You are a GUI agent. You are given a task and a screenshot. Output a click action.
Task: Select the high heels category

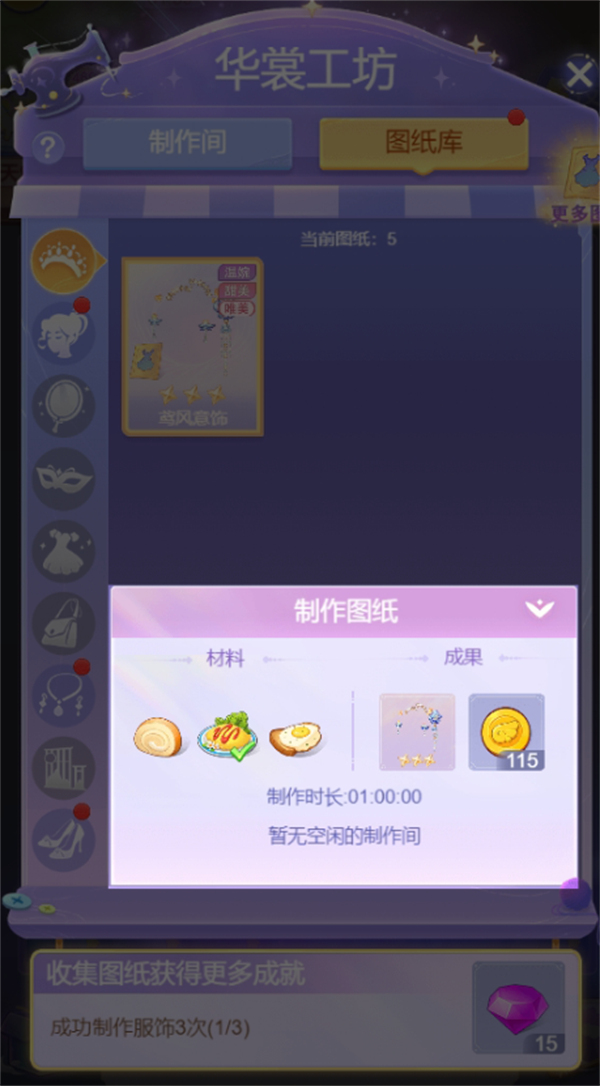click(64, 840)
